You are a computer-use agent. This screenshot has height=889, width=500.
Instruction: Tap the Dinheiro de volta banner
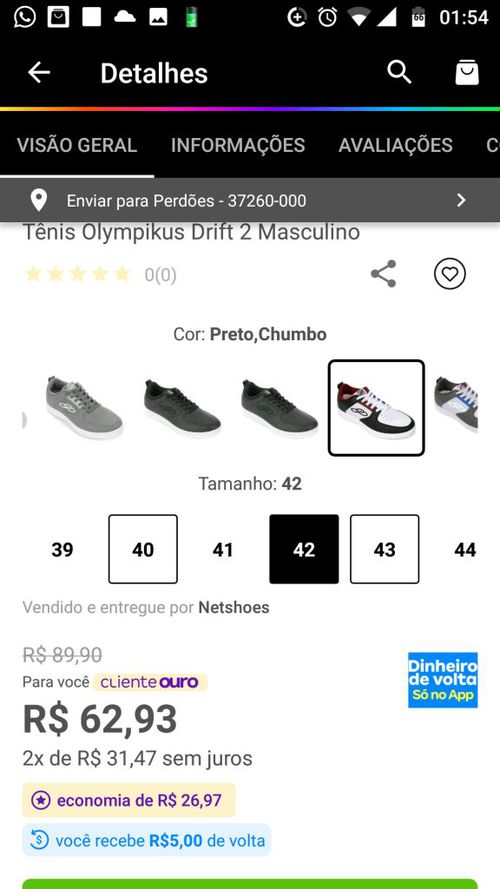point(443,680)
